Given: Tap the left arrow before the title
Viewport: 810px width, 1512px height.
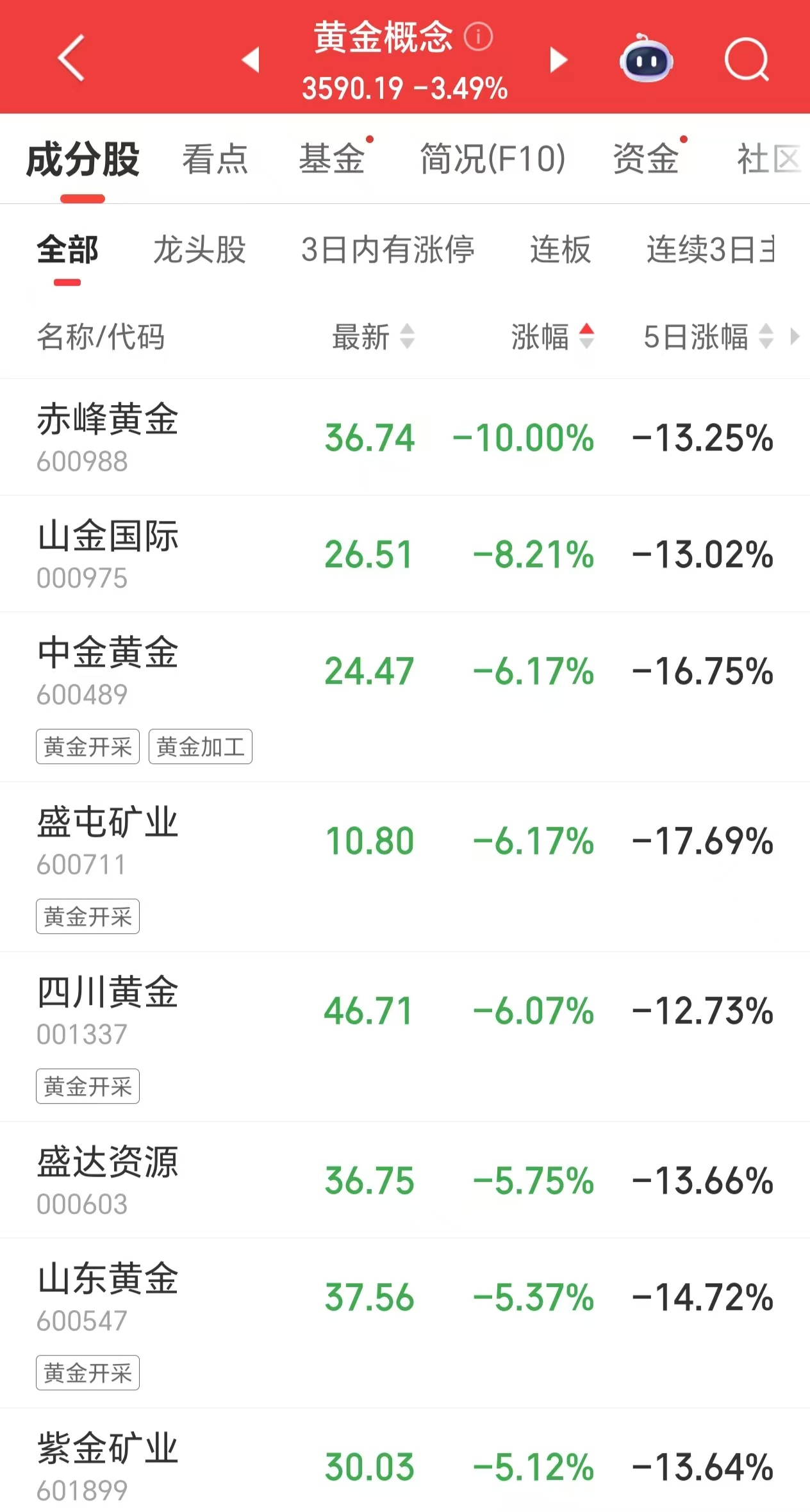Looking at the screenshot, I should click(x=251, y=59).
